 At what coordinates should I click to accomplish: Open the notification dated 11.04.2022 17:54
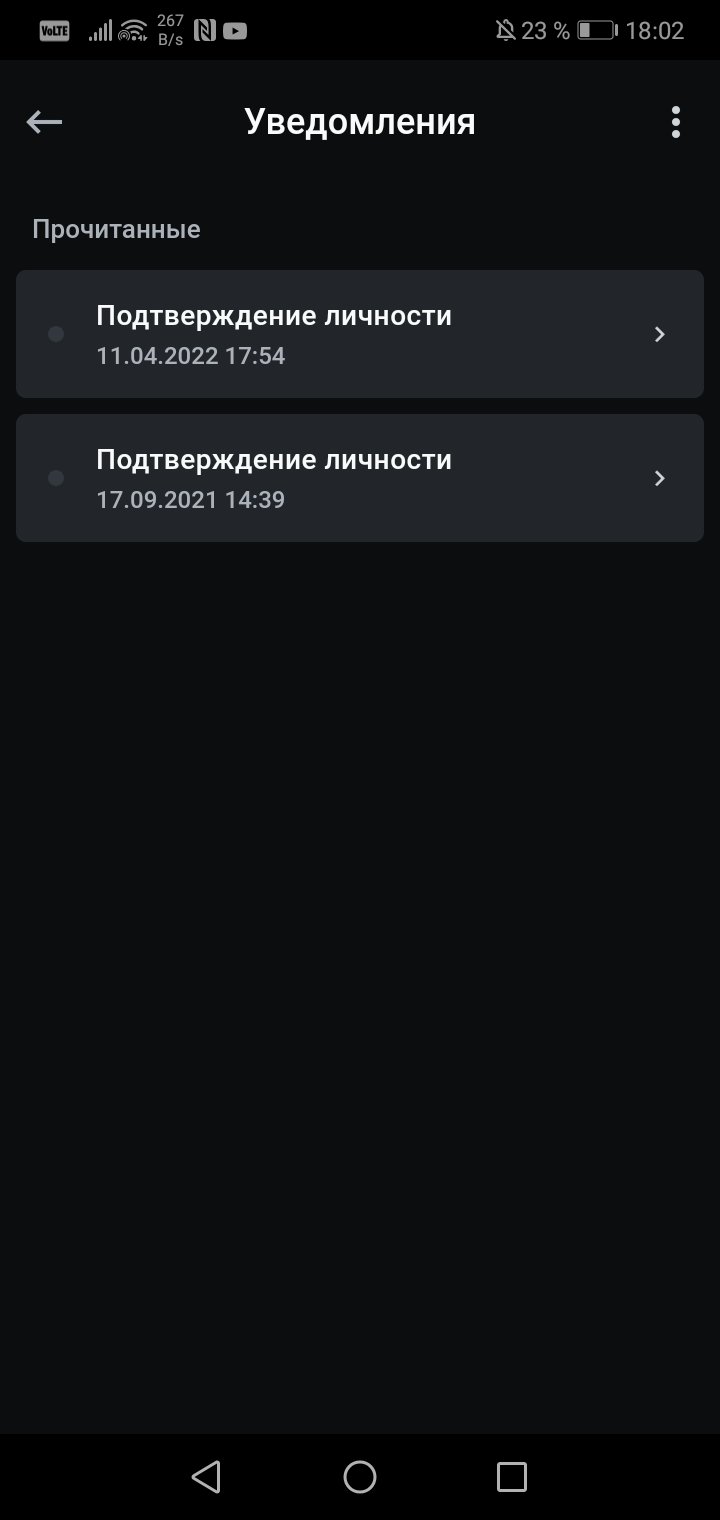tap(360, 334)
